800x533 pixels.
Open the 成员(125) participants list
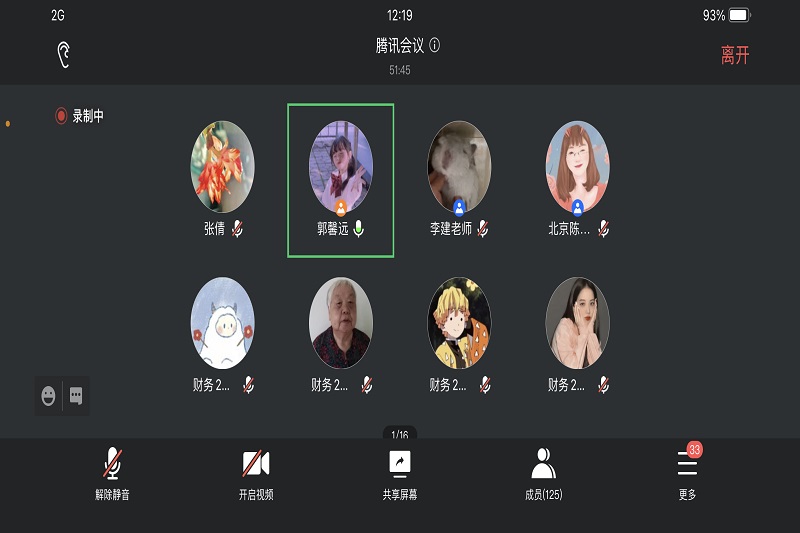coord(543,473)
